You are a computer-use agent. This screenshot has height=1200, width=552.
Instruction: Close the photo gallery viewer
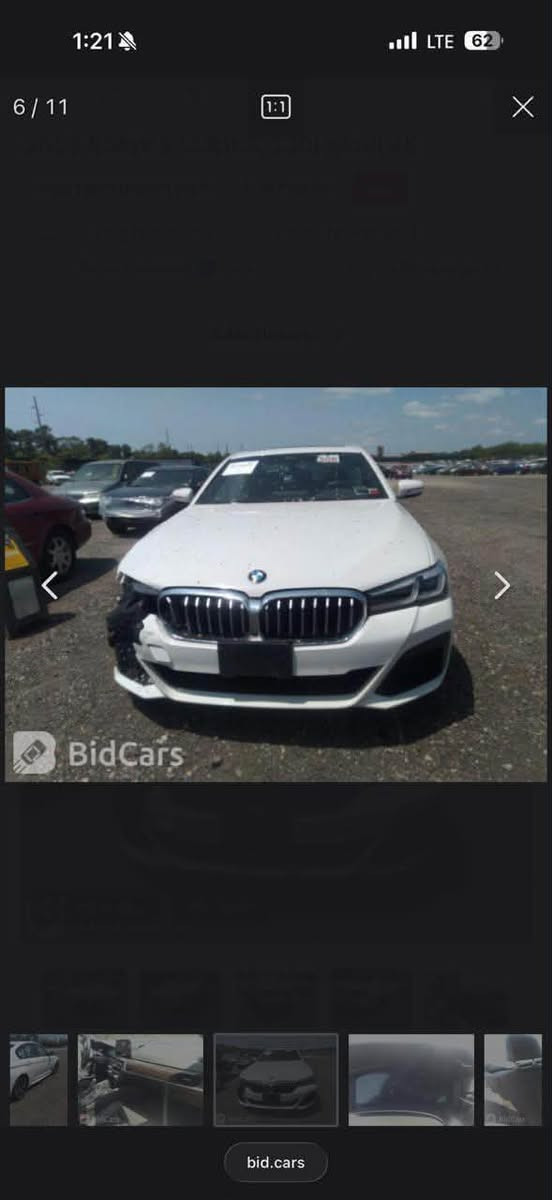click(523, 107)
